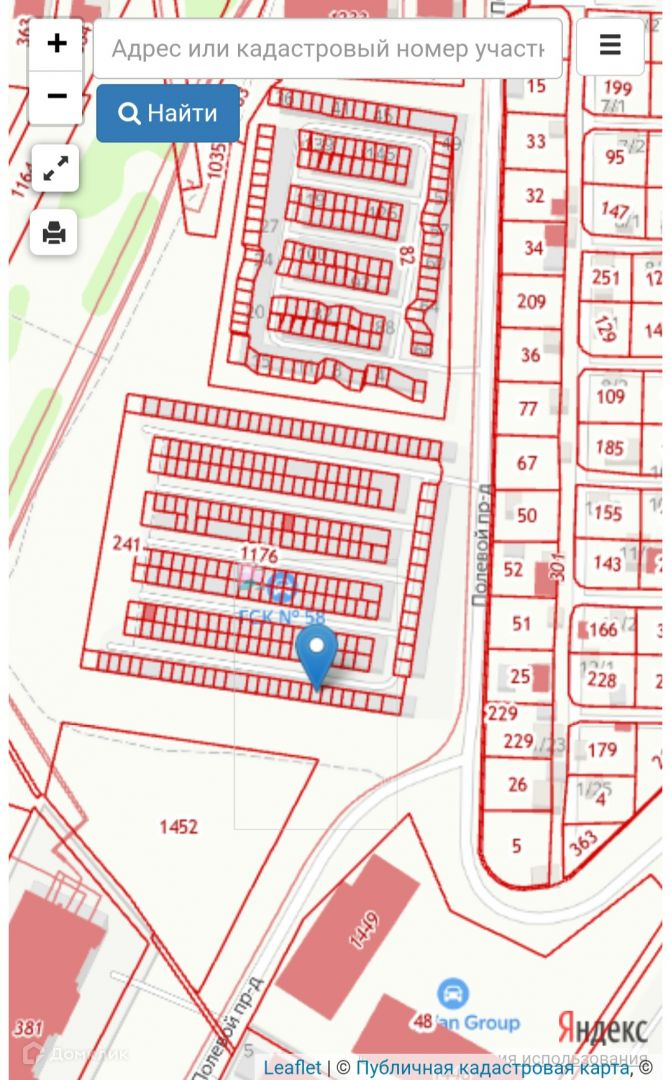The height and width of the screenshot is (1080, 671).
Task: Tap the address or cadastral number field
Action: (x=328, y=49)
